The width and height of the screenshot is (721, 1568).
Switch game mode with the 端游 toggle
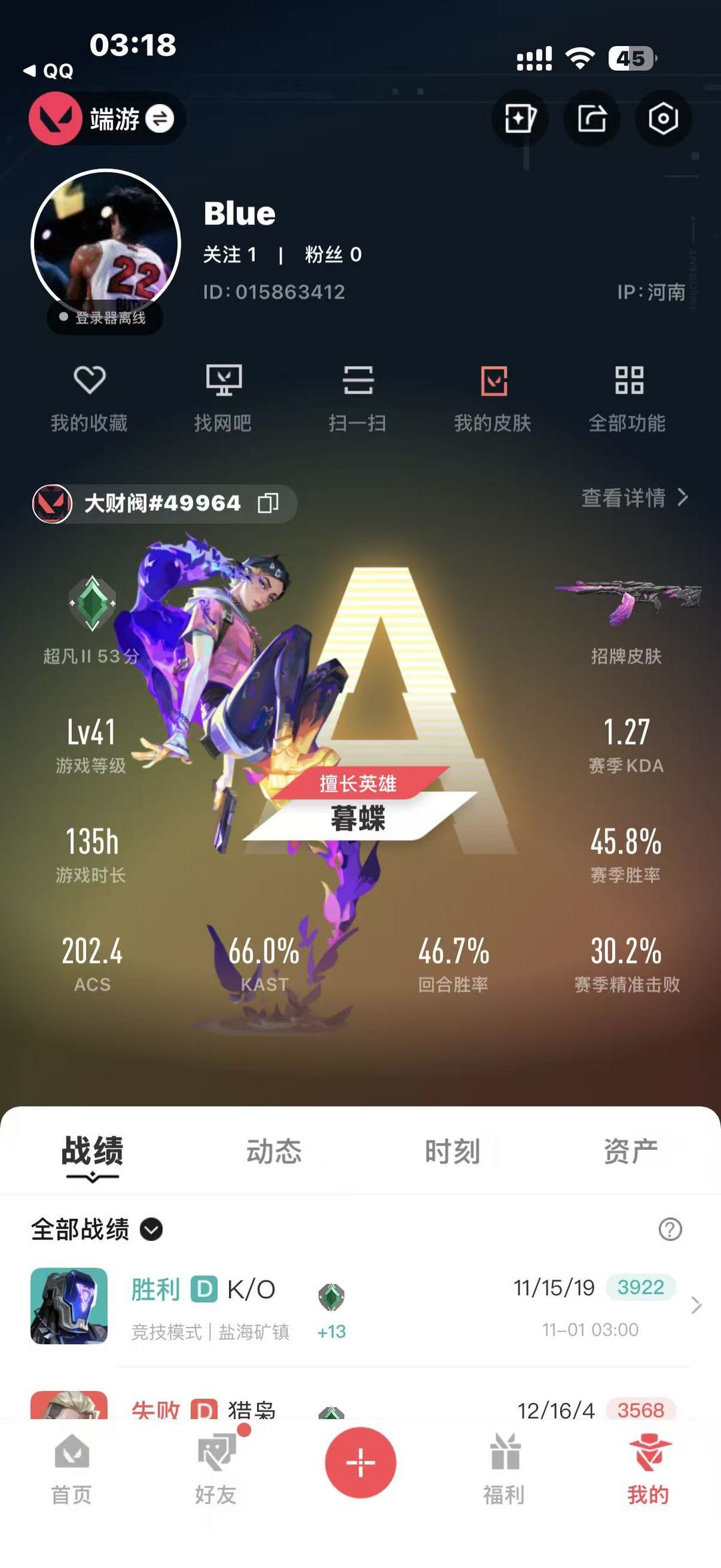(x=159, y=119)
